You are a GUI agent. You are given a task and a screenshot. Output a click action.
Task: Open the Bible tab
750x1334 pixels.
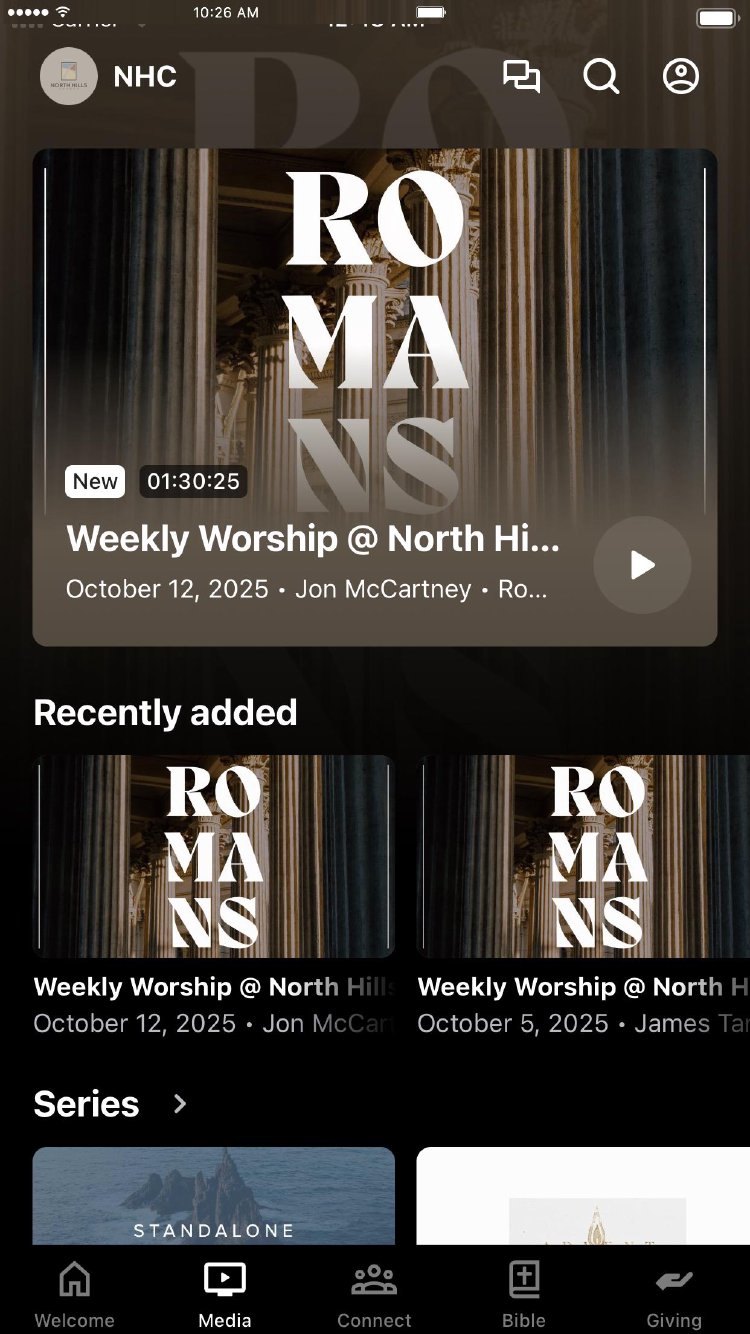click(x=524, y=1294)
